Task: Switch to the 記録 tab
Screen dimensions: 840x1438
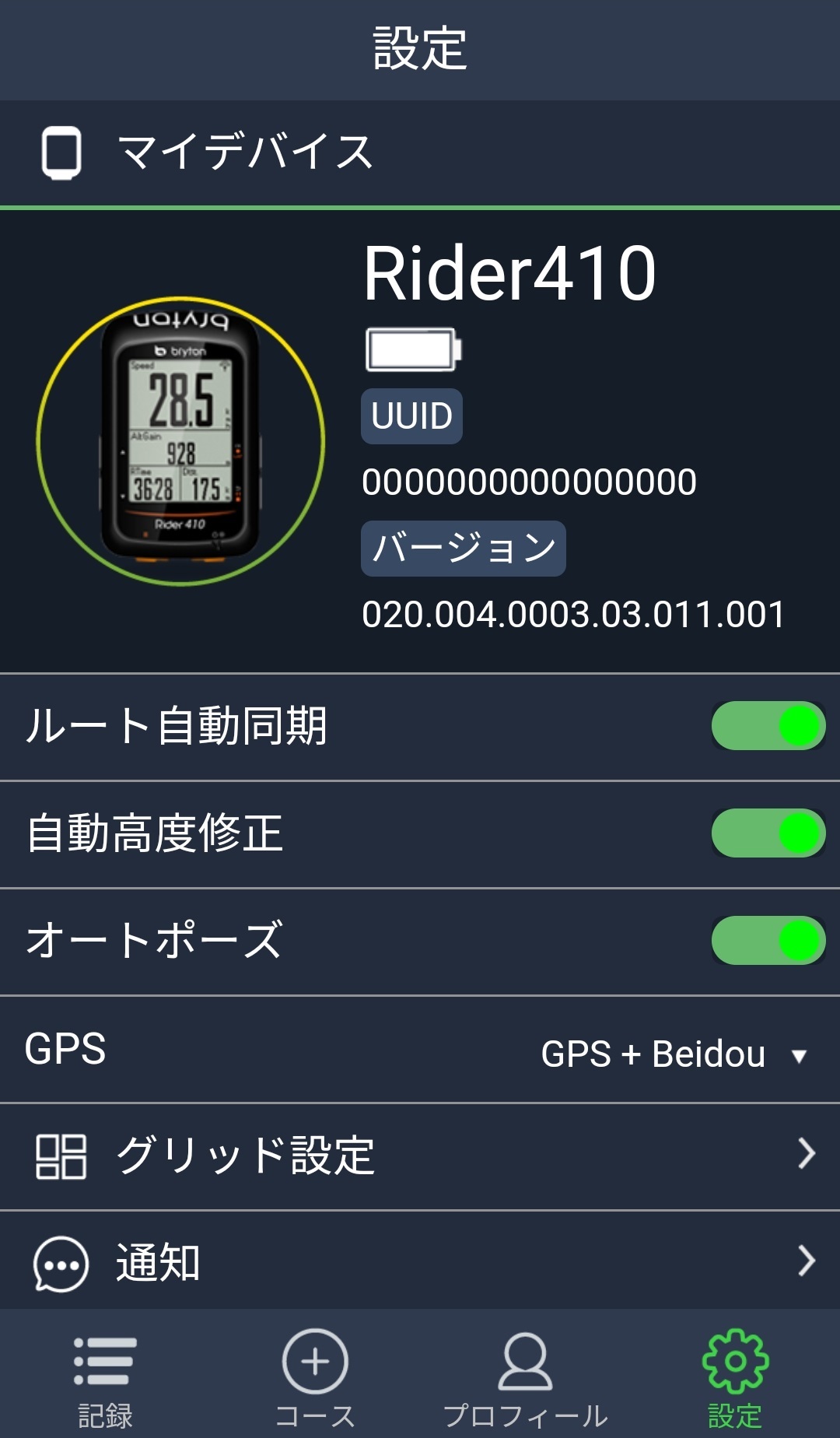Action: pyautogui.click(x=105, y=1377)
